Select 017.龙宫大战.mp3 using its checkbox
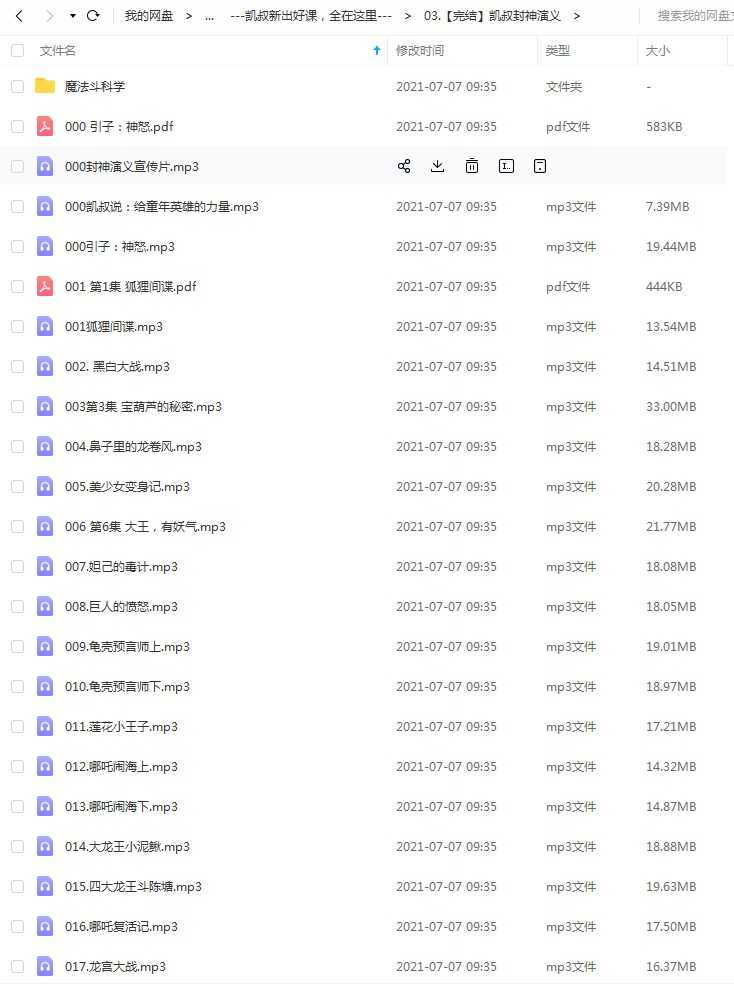 click(17, 966)
